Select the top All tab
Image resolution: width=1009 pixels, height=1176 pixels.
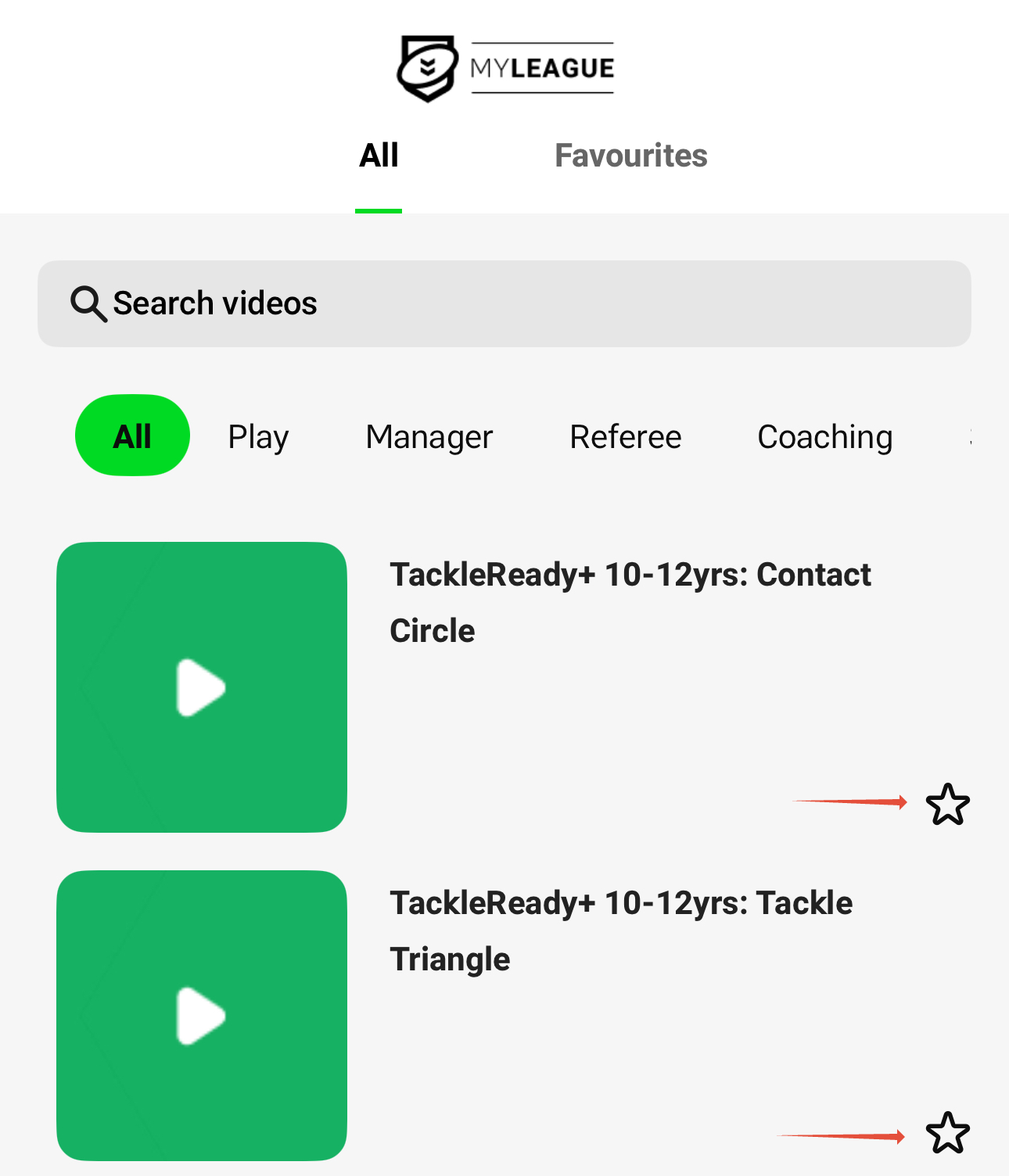(379, 156)
